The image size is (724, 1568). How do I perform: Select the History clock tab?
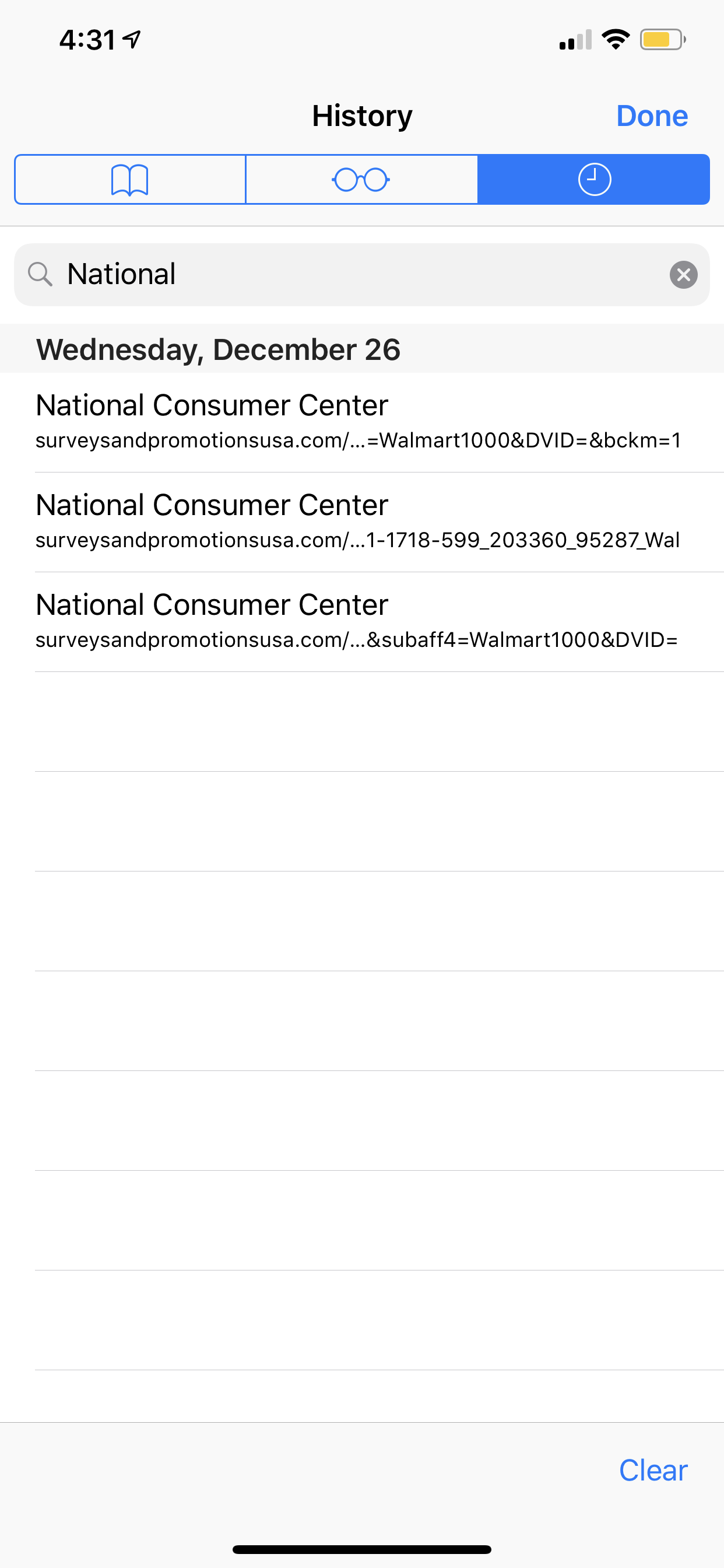pyautogui.click(x=594, y=180)
